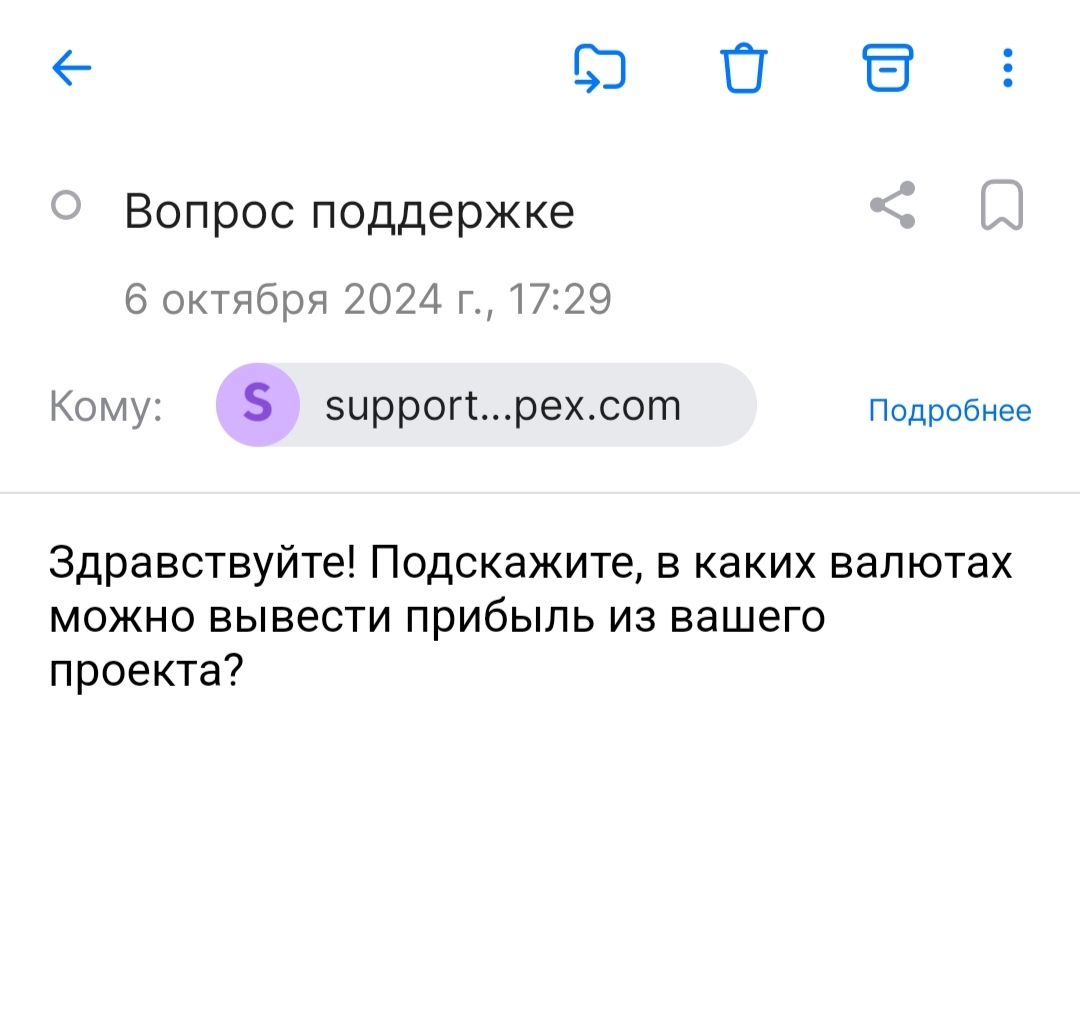Screen dimensions: 1080x1036
Task: Move this email to a folder
Action: click(x=599, y=69)
